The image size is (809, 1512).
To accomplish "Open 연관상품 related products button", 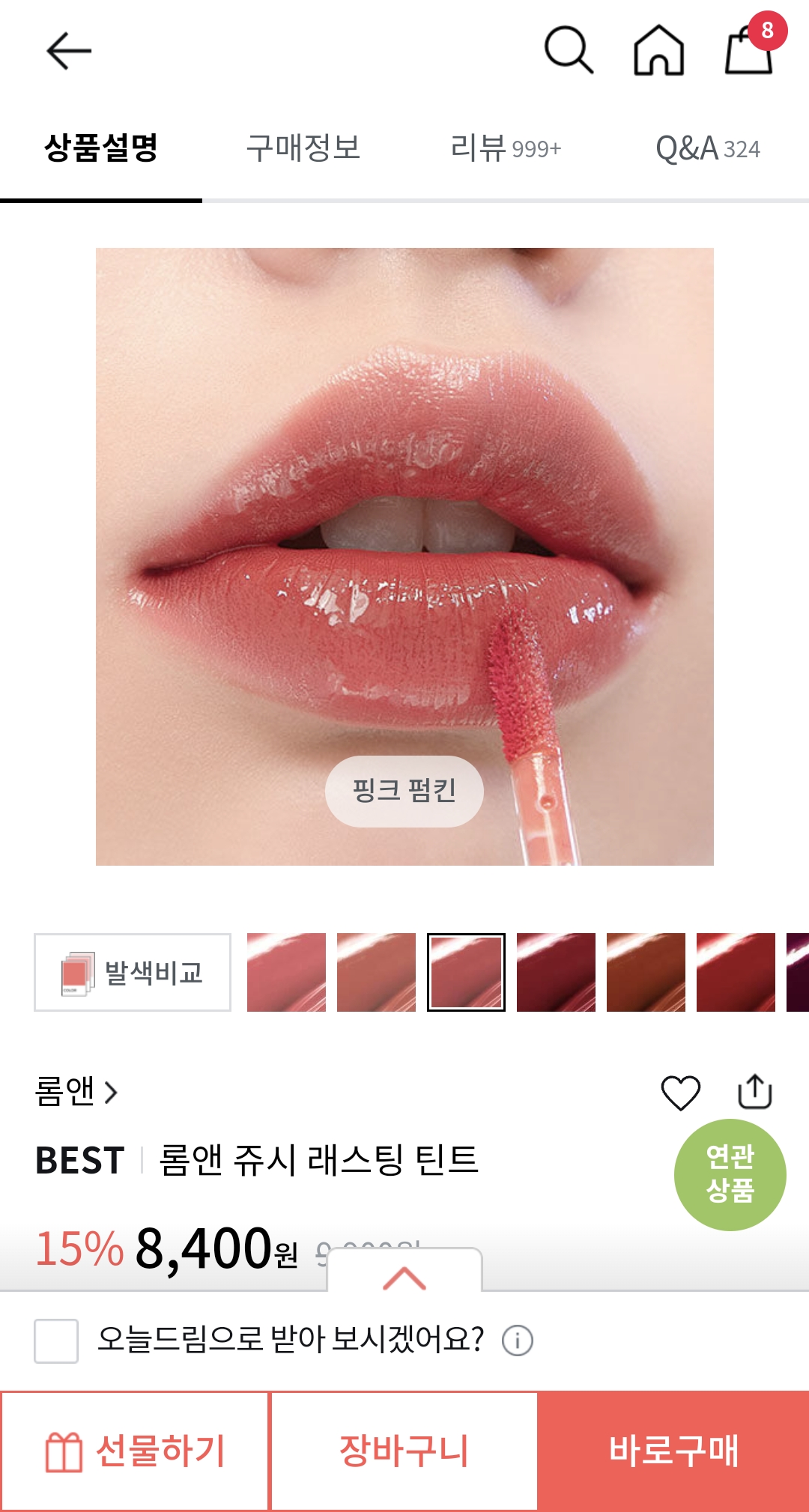I will click(730, 1174).
